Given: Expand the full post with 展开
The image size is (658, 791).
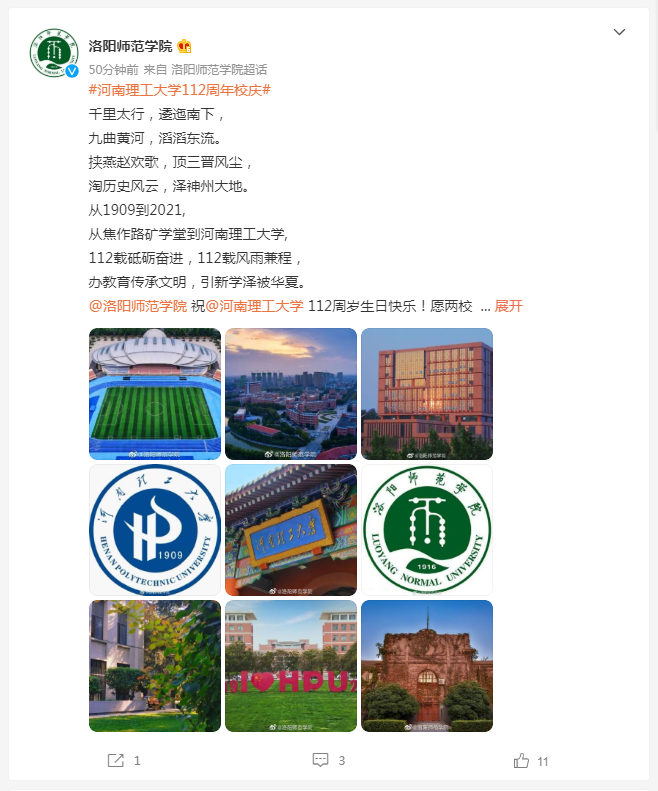Looking at the screenshot, I should tap(509, 306).
